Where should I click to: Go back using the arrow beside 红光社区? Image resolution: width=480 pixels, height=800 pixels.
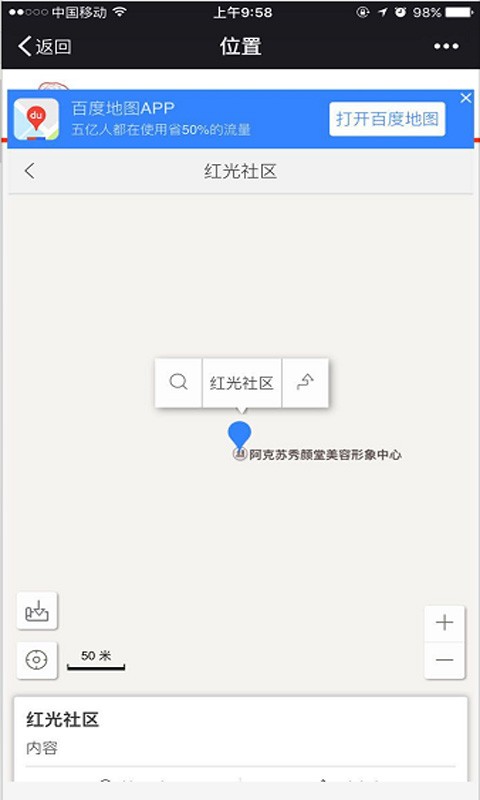tap(30, 171)
